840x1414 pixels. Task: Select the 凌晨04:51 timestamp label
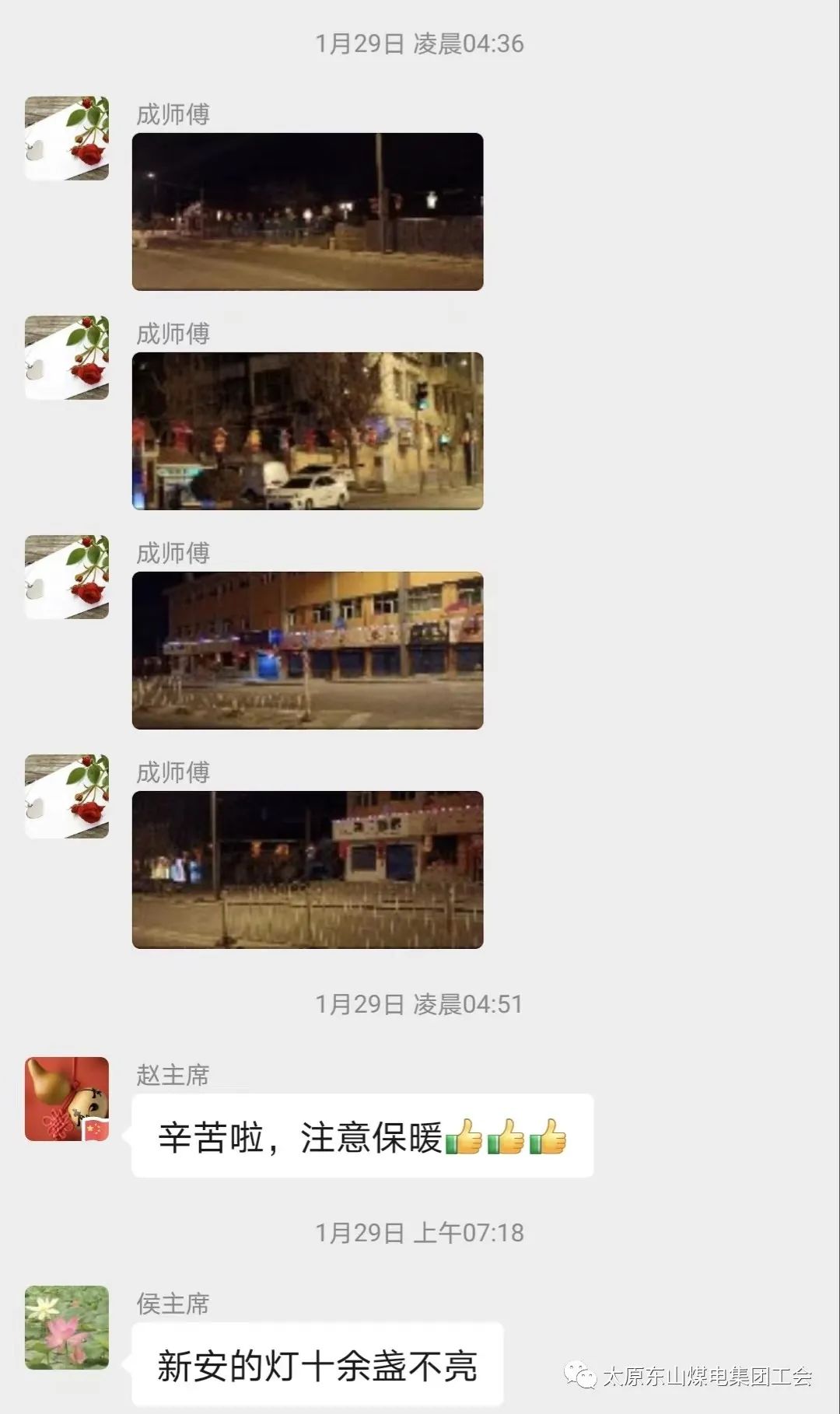coord(420,1003)
